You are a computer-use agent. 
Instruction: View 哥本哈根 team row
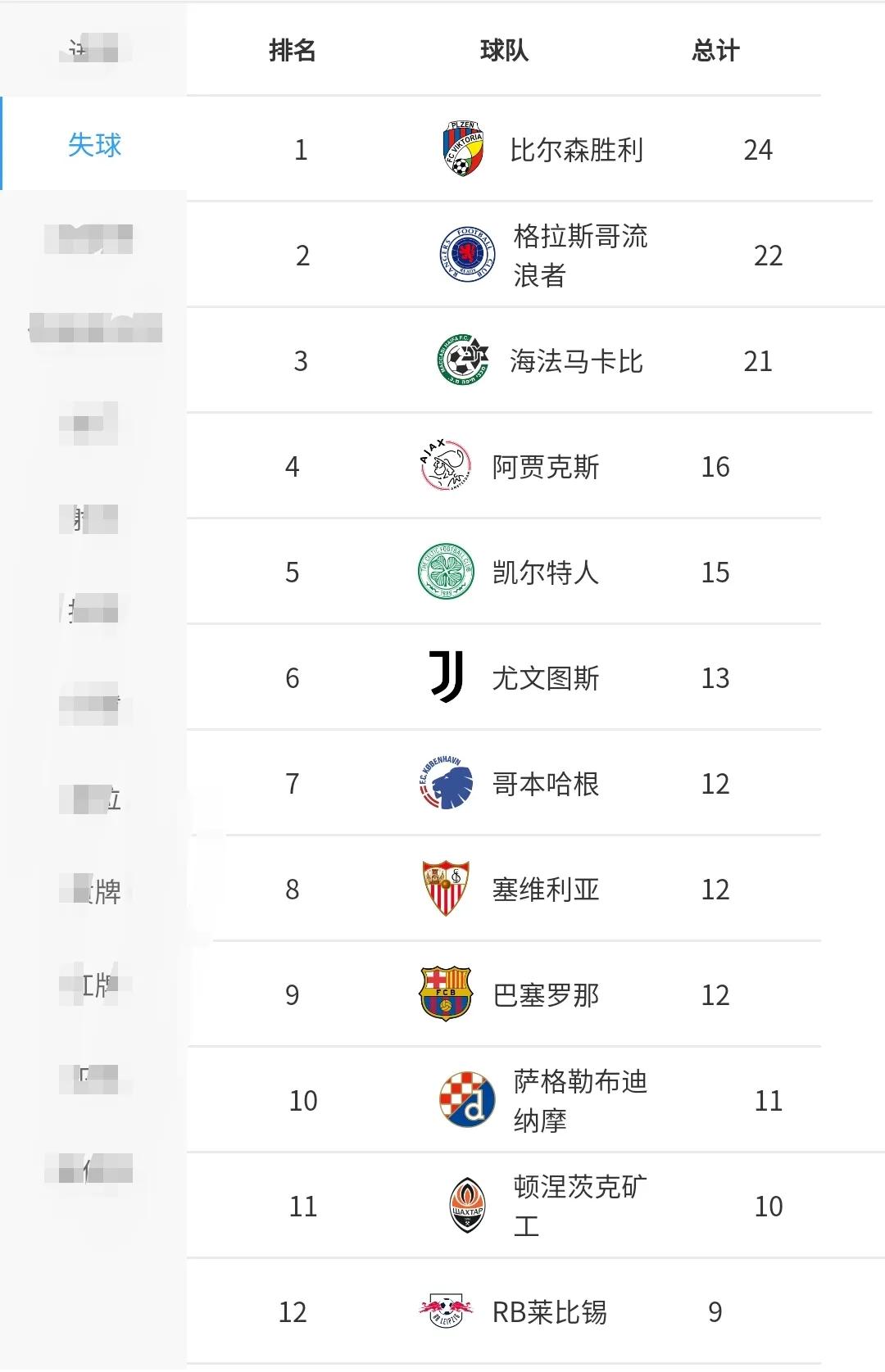545,784
